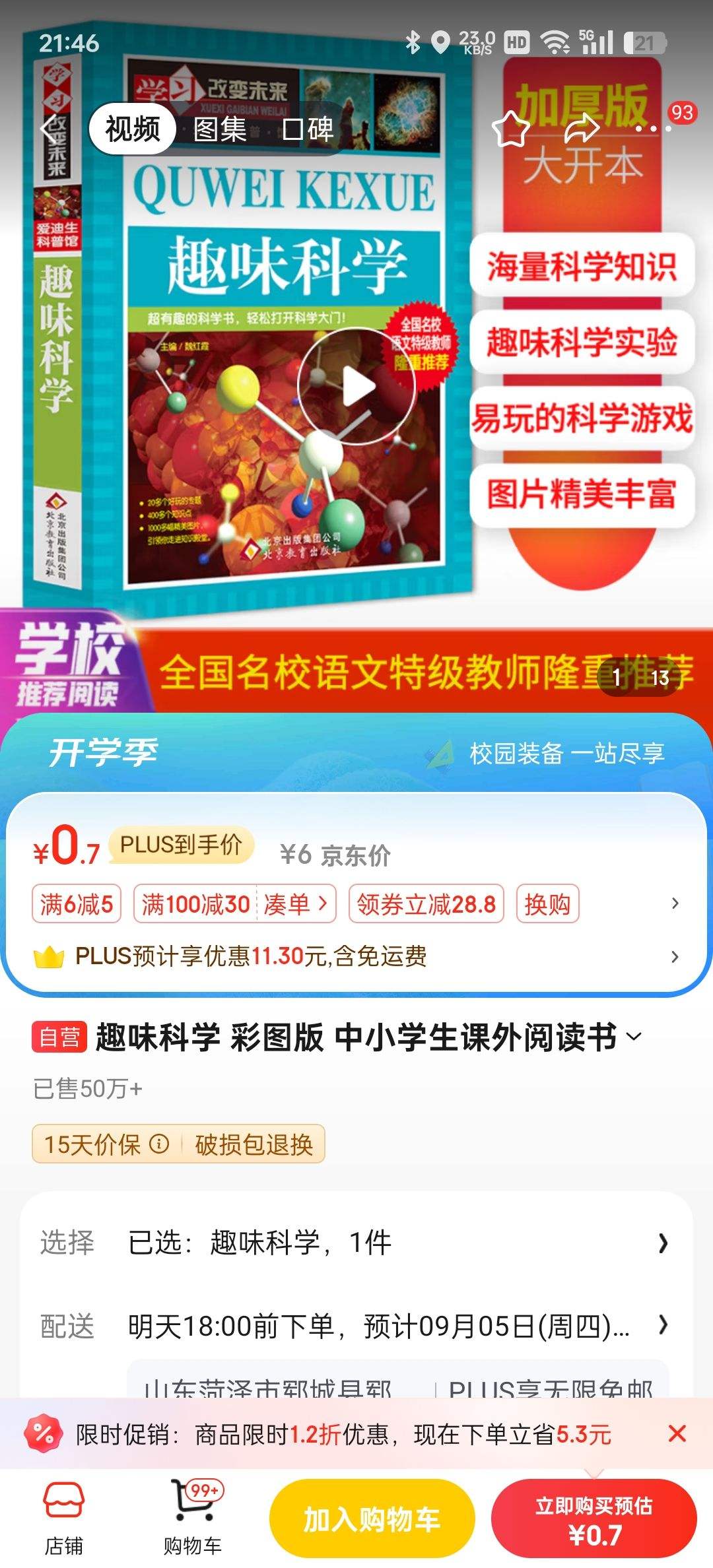Share this product
This screenshot has width=713, height=1568.
pos(581,129)
